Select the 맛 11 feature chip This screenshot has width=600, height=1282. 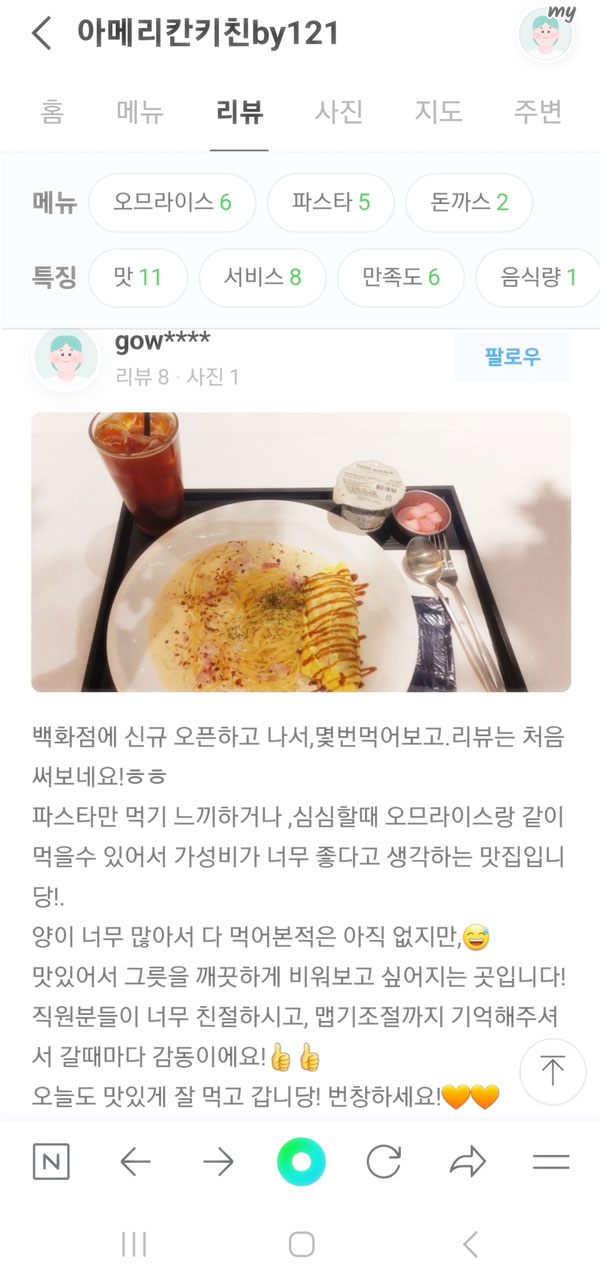pyautogui.click(x=138, y=277)
